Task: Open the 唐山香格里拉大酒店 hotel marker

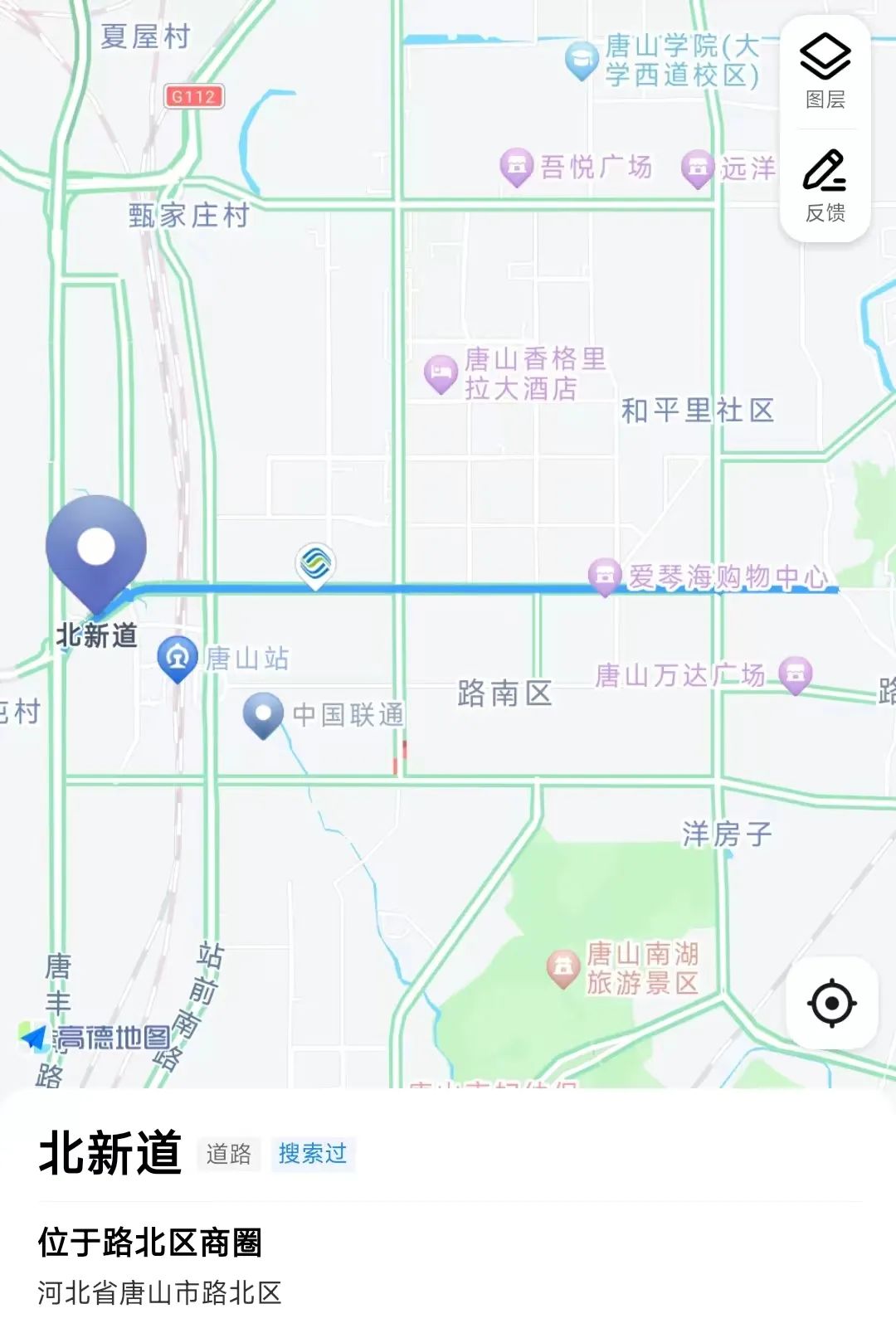Action: 441,373
